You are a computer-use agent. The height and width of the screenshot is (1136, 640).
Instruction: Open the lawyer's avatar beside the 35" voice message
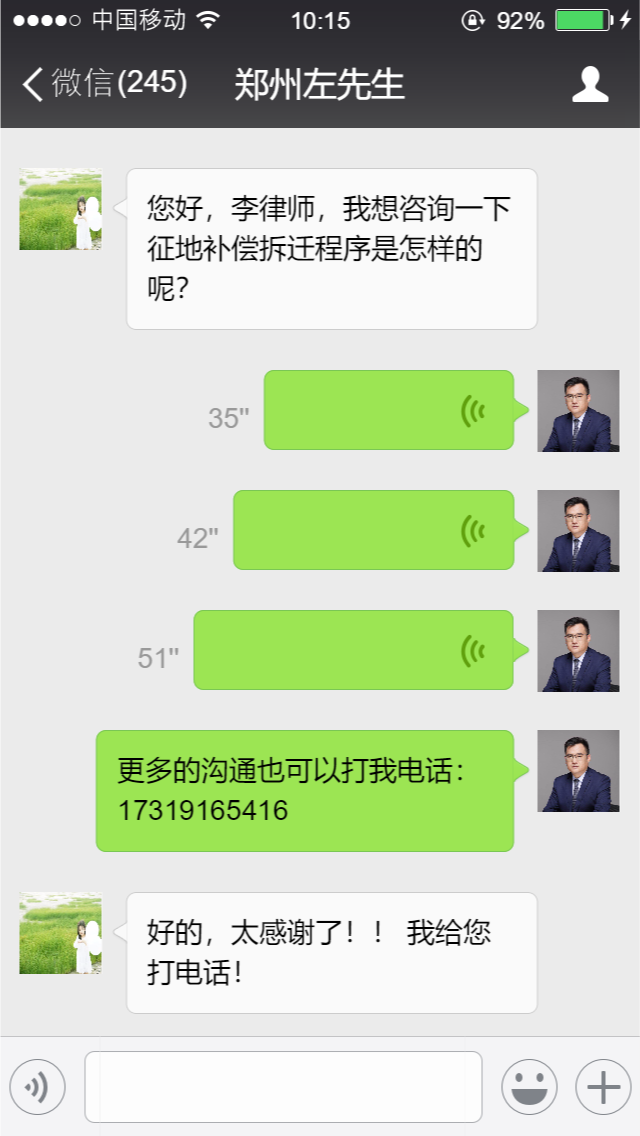(578, 411)
